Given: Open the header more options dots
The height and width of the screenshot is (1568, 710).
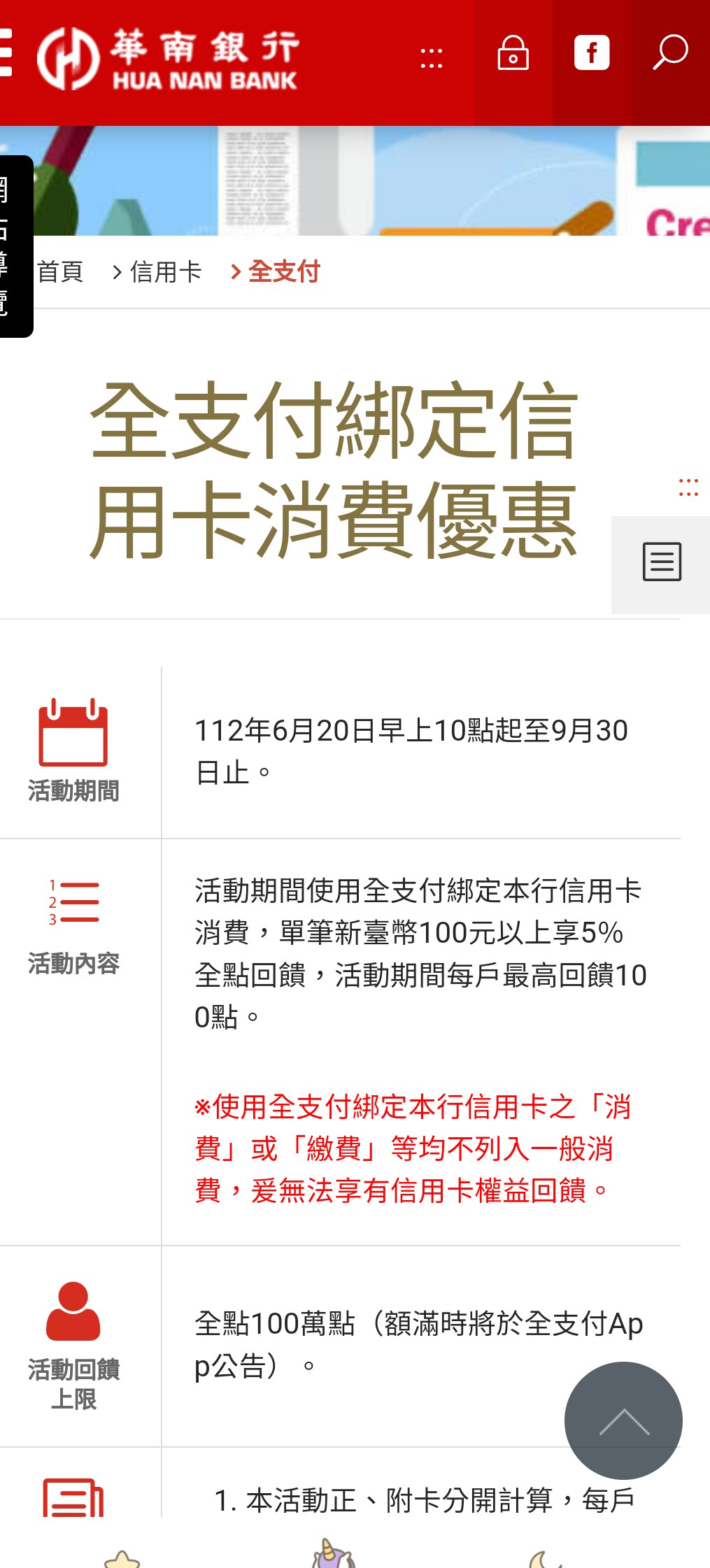Looking at the screenshot, I should coord(432,58).
